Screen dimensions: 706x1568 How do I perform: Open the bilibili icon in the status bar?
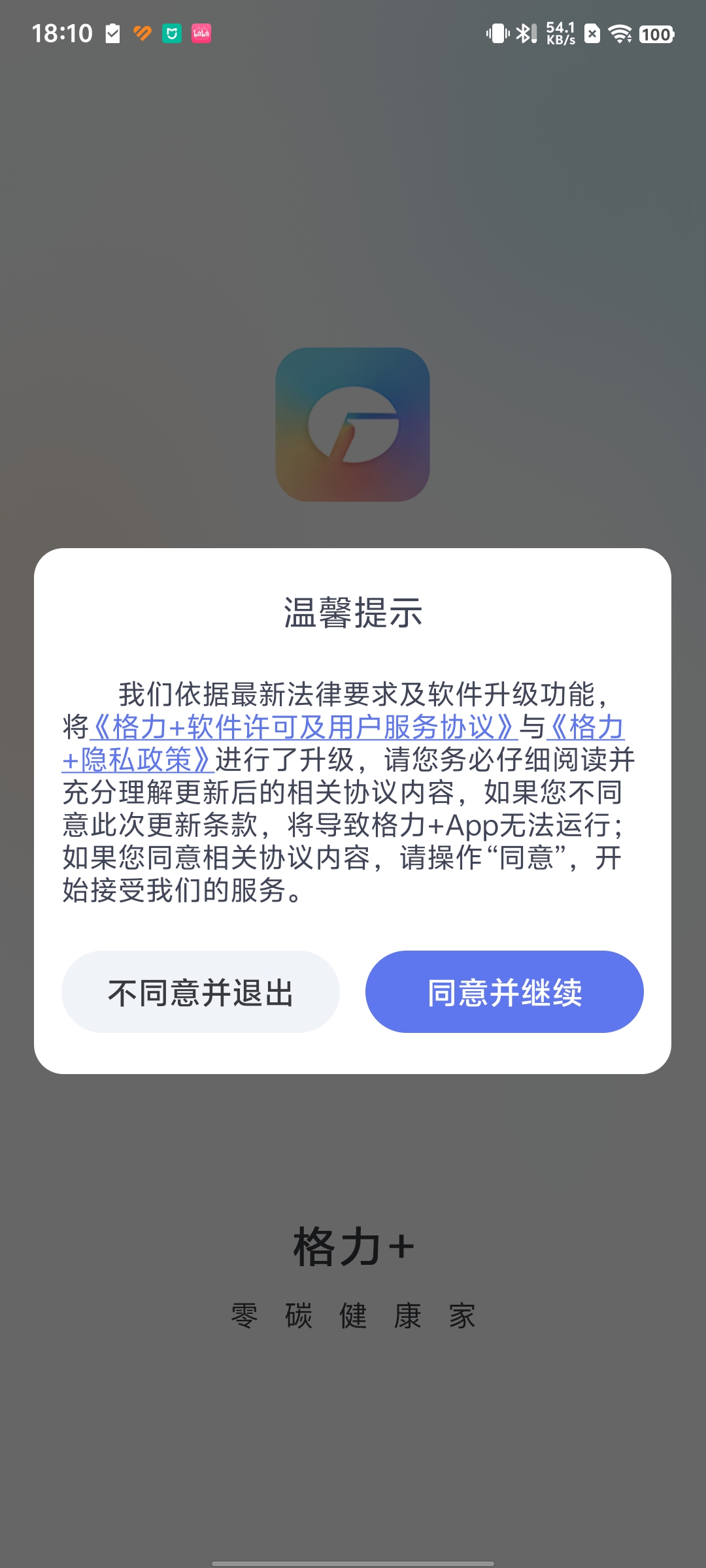tap(201, 33)
